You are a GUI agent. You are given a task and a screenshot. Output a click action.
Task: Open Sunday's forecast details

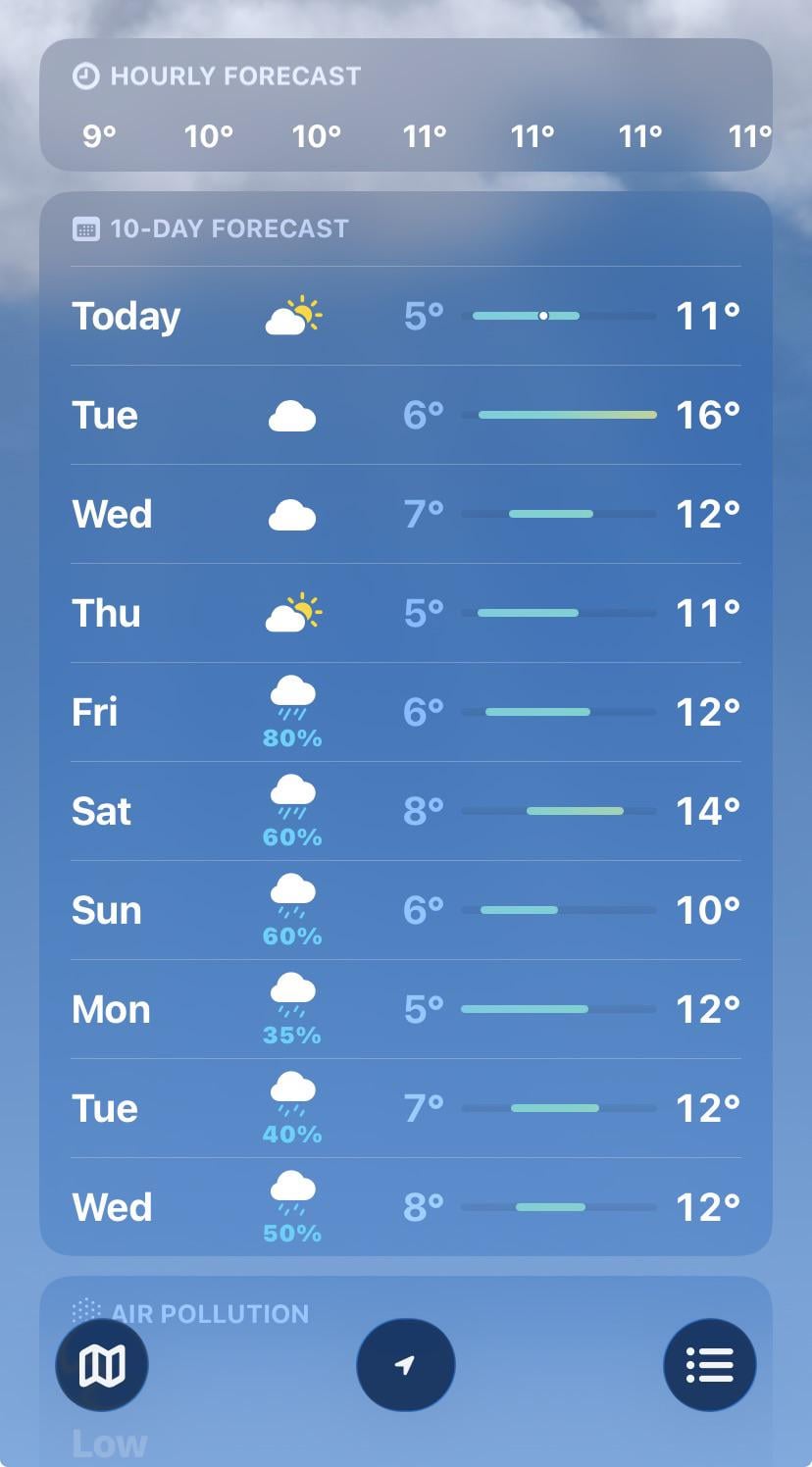click(405, 910)
